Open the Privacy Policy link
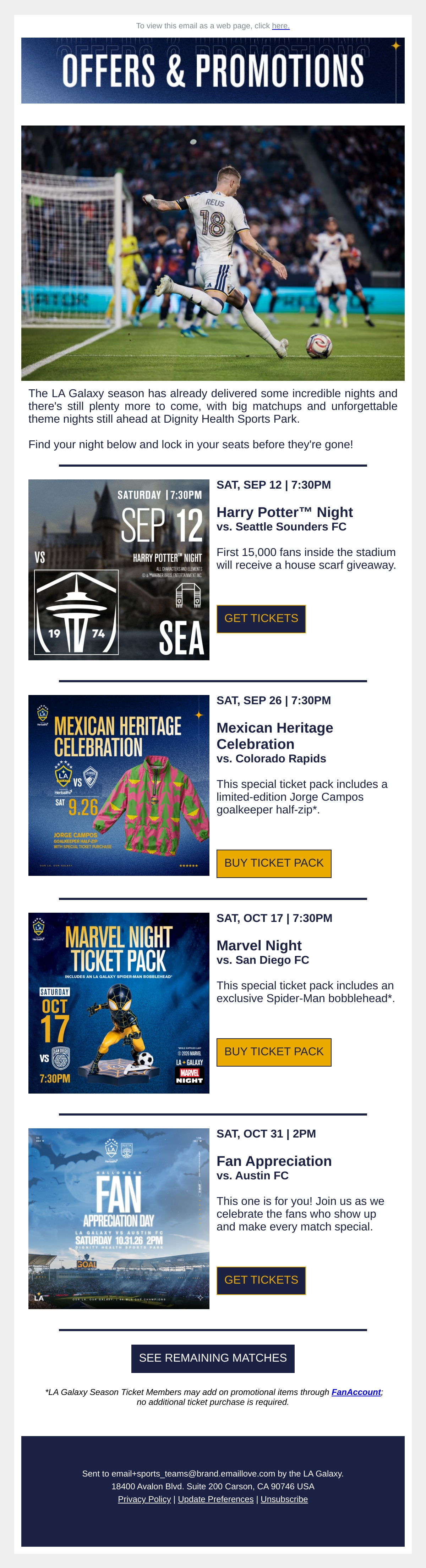Image resolution: width=426 pixels, height=1568 pixels. point(144,1499)
